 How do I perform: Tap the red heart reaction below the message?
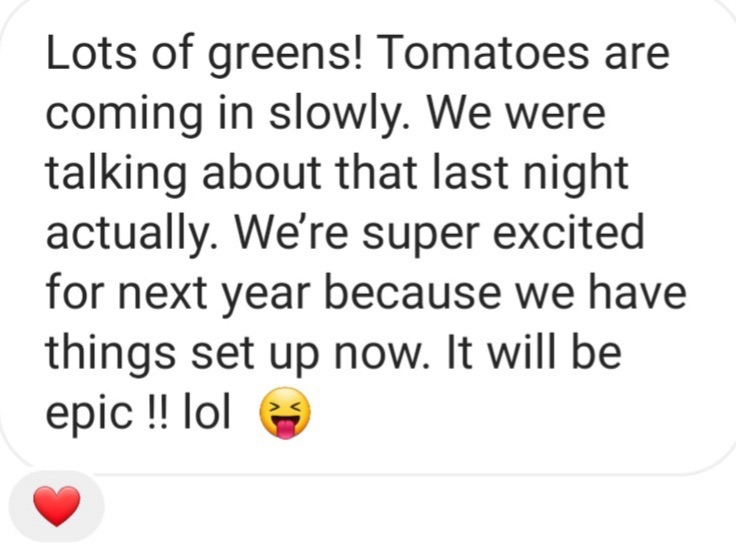tap(56, 507)
